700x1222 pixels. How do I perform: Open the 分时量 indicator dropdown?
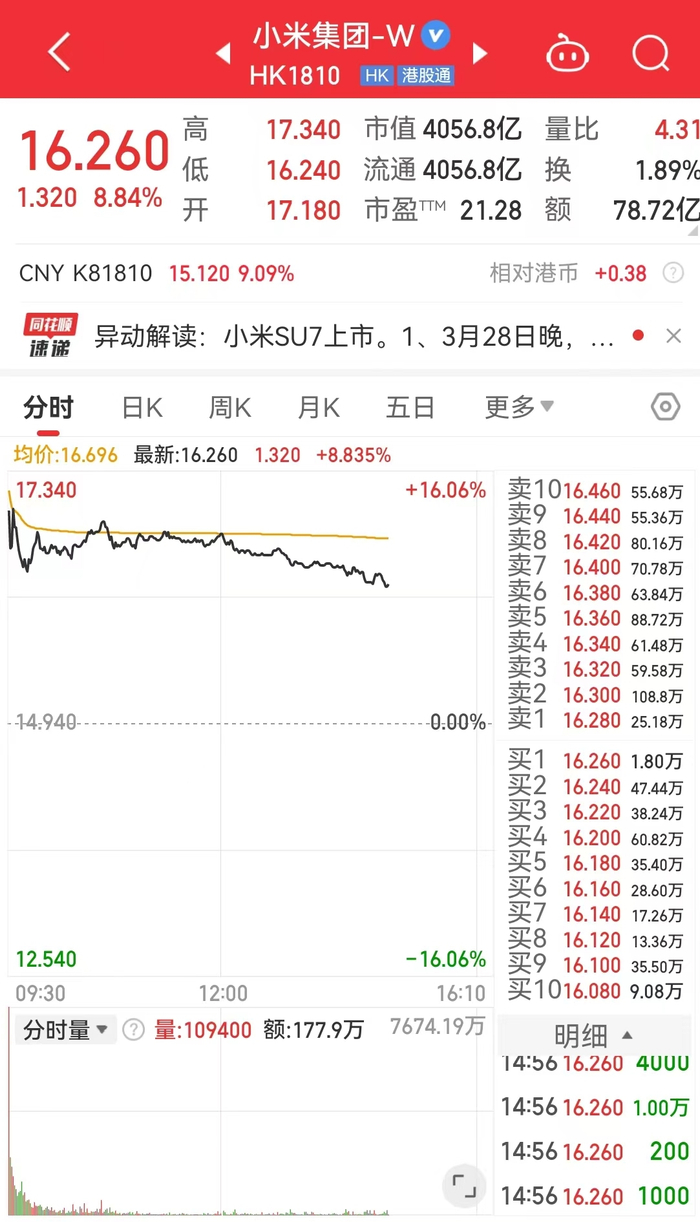point(66,1030)
